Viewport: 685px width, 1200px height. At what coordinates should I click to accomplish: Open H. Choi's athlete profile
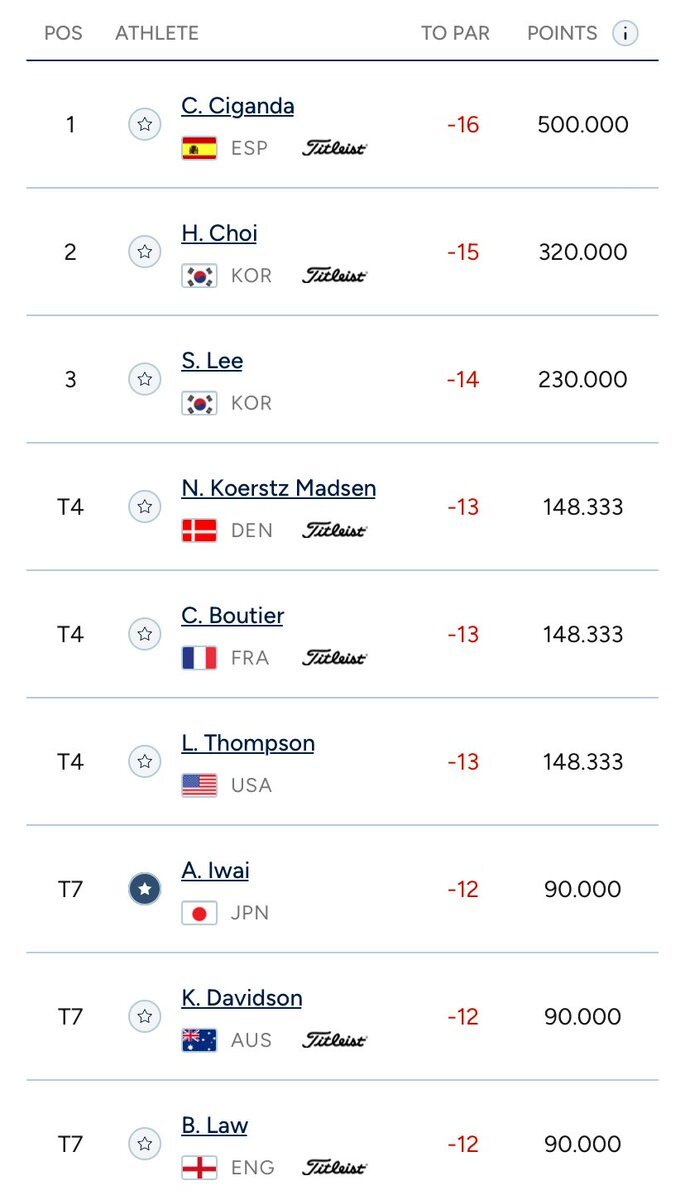[x=220, y=233]
